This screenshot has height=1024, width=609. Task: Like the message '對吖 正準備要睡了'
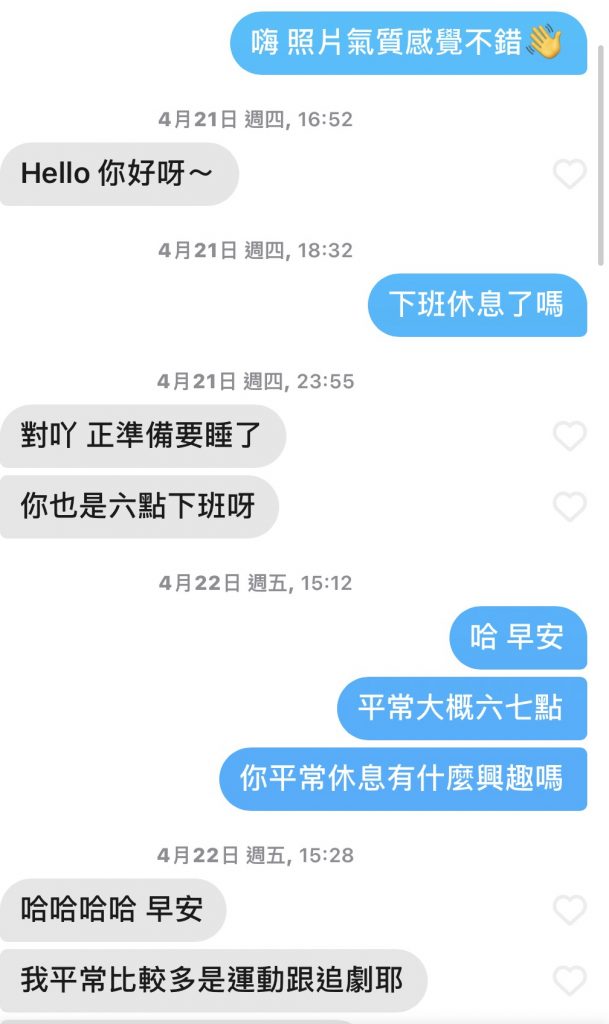coord(569,436)
